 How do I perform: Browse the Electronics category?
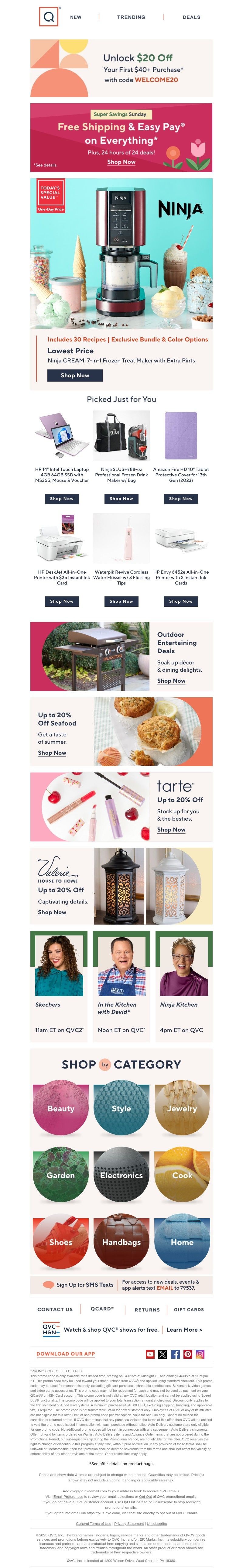pyautogui.click(x=121, y=1175)
